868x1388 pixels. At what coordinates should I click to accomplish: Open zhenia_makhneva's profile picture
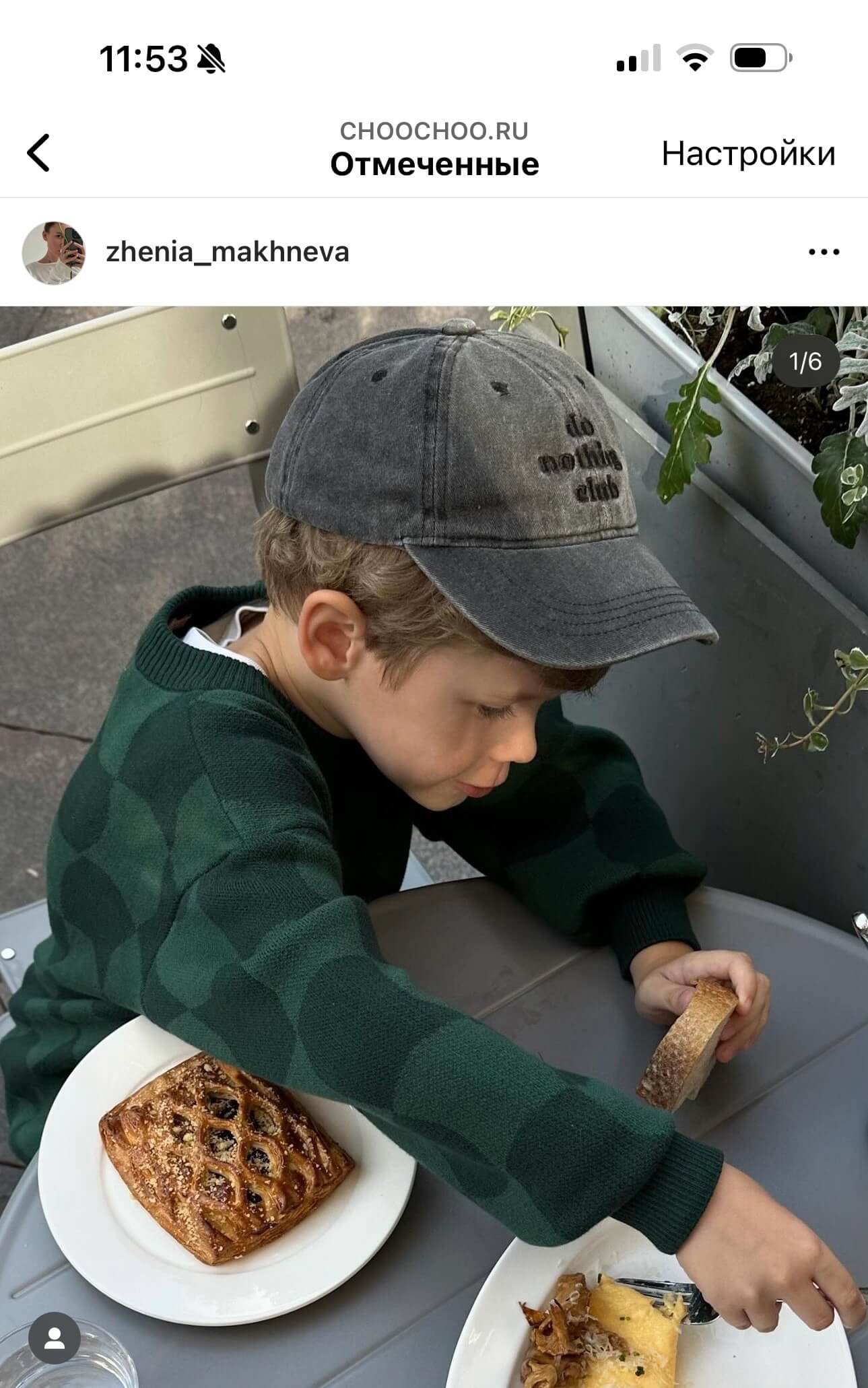[53, 253]
